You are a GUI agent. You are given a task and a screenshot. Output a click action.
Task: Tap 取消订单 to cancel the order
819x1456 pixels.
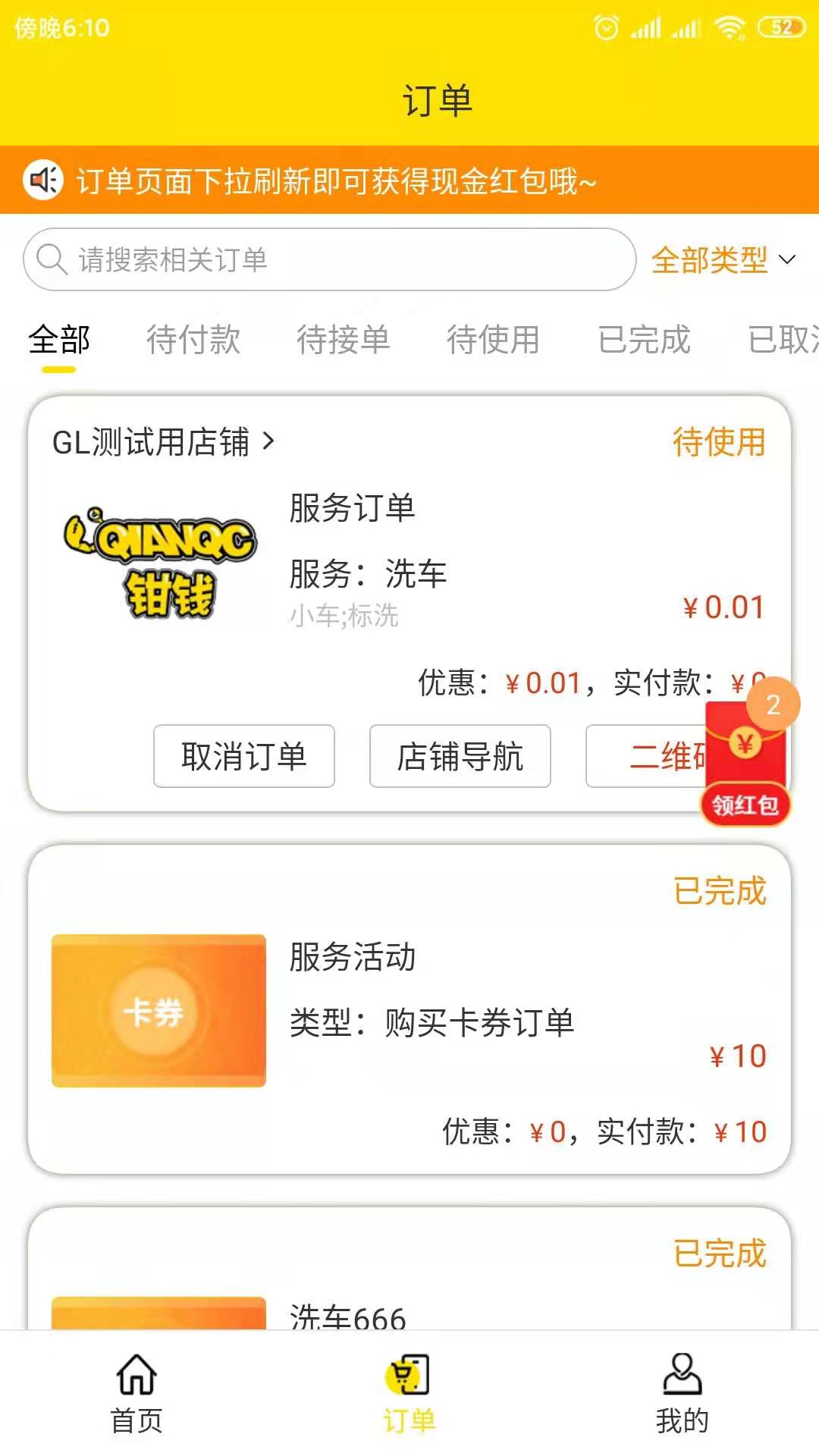coord(243,756)
